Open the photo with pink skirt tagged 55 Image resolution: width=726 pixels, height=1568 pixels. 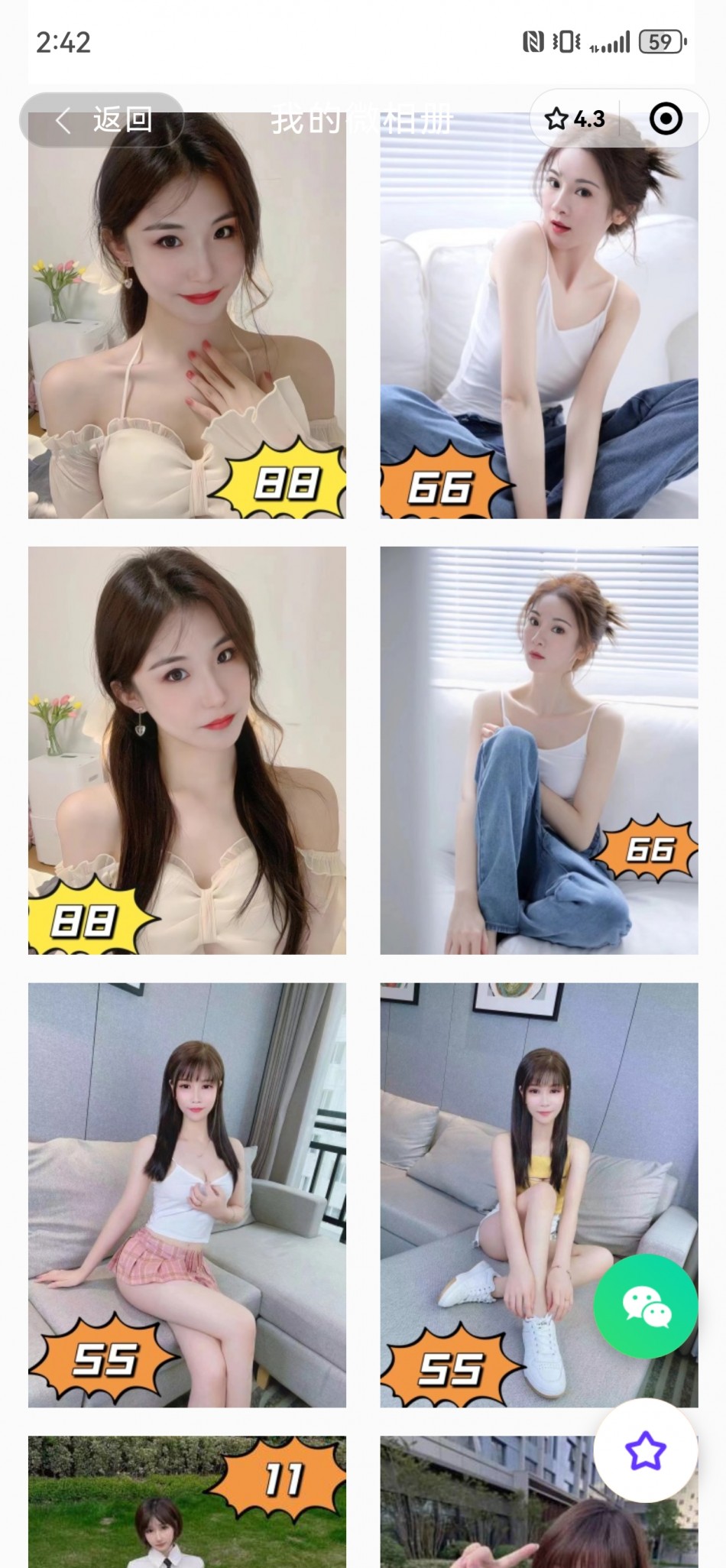point(186,1194)
